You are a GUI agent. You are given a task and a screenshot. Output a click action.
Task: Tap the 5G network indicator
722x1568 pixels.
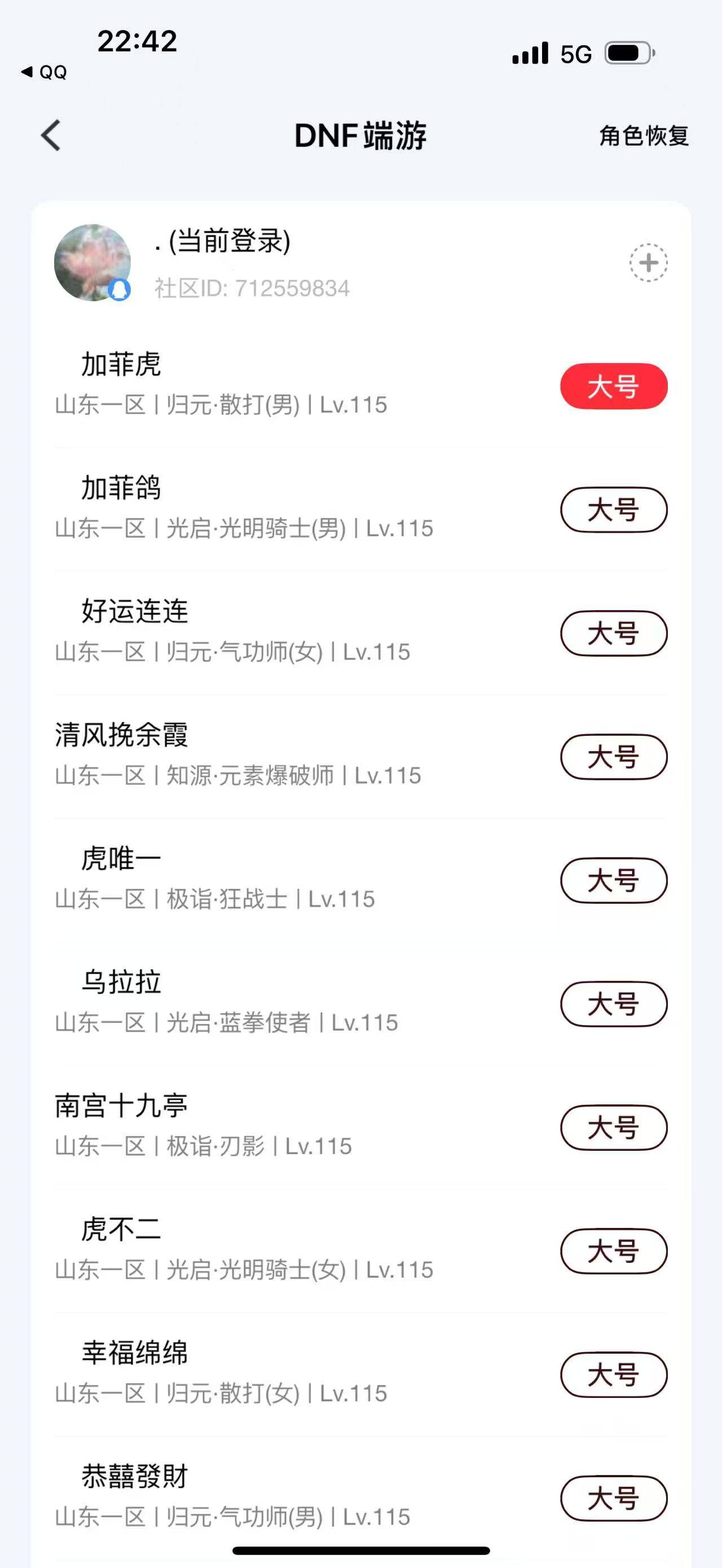point(575,54)
